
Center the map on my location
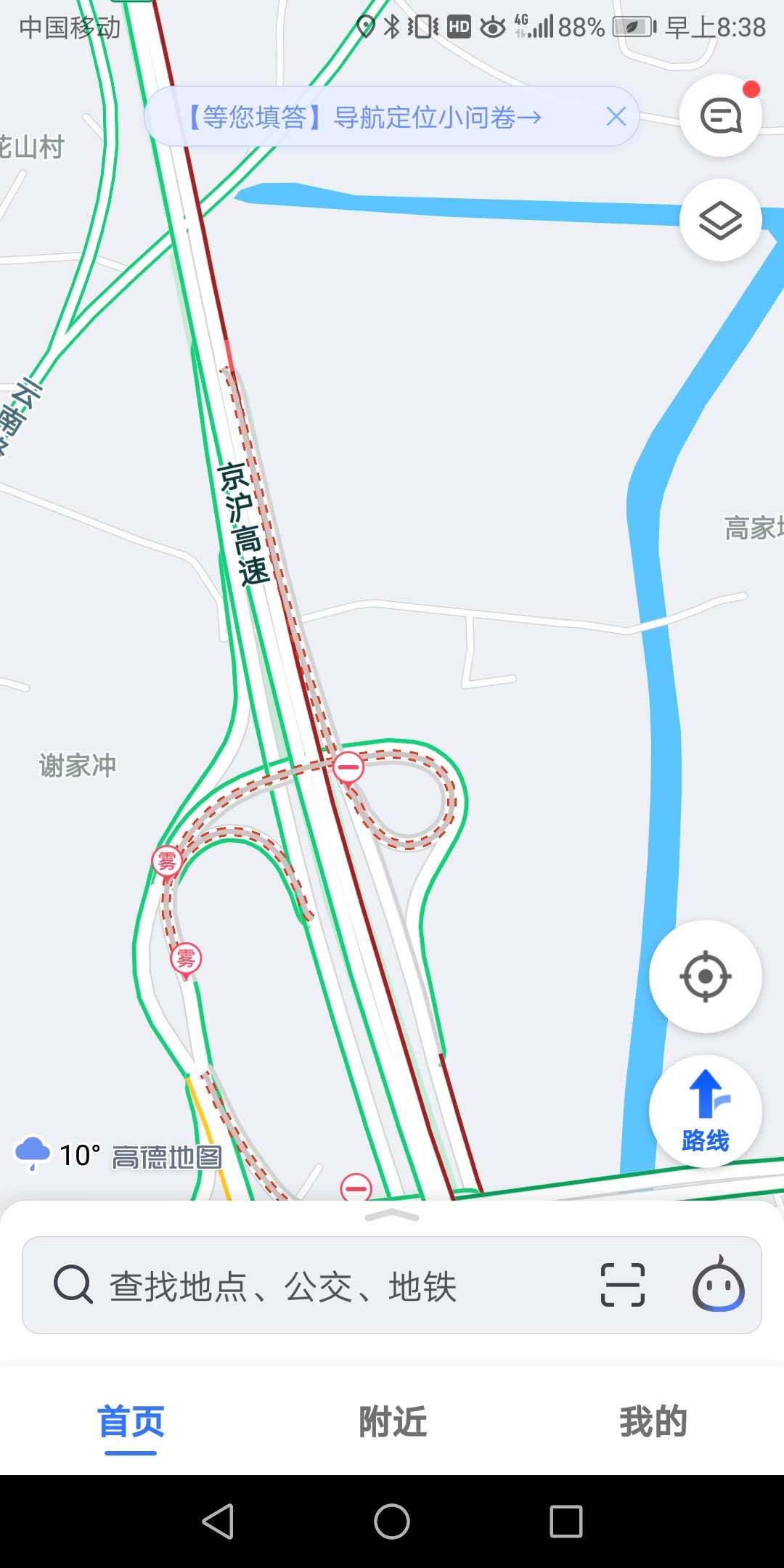point(705,976)
